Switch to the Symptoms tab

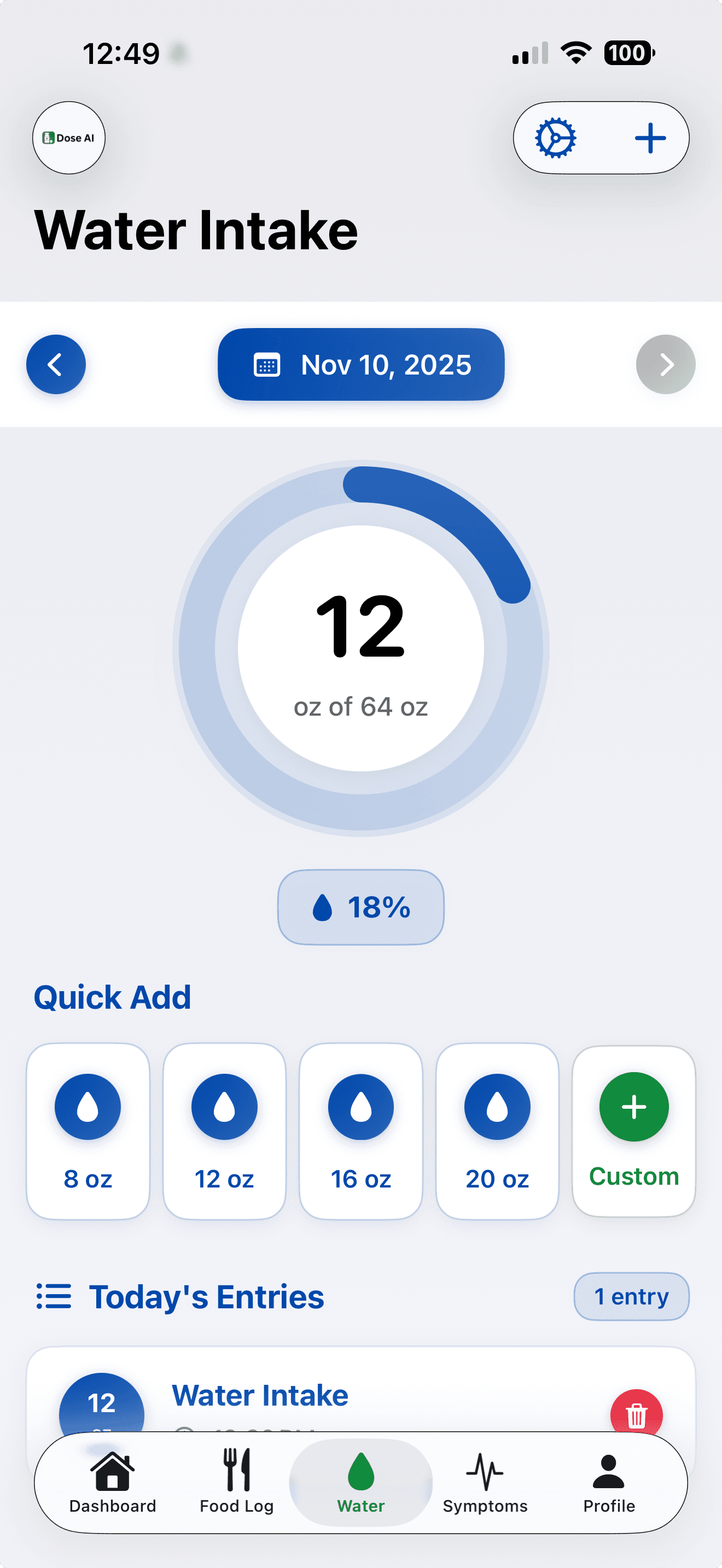[x=484, y=1485]
